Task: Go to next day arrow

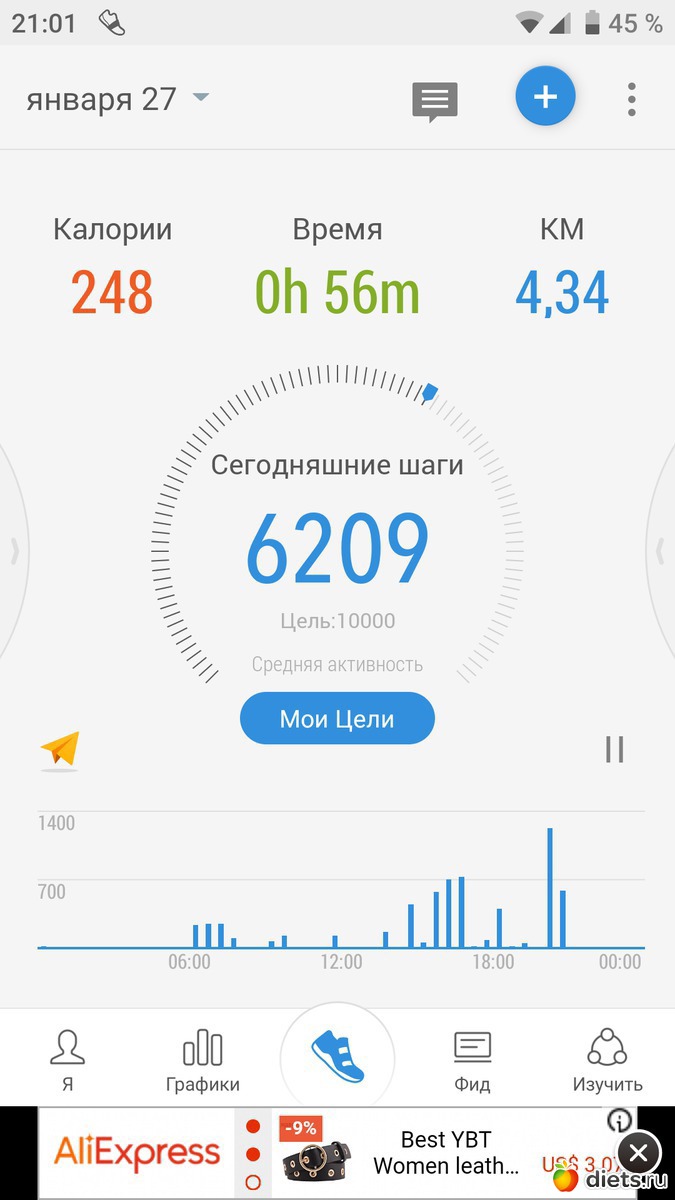Action: 661,550
